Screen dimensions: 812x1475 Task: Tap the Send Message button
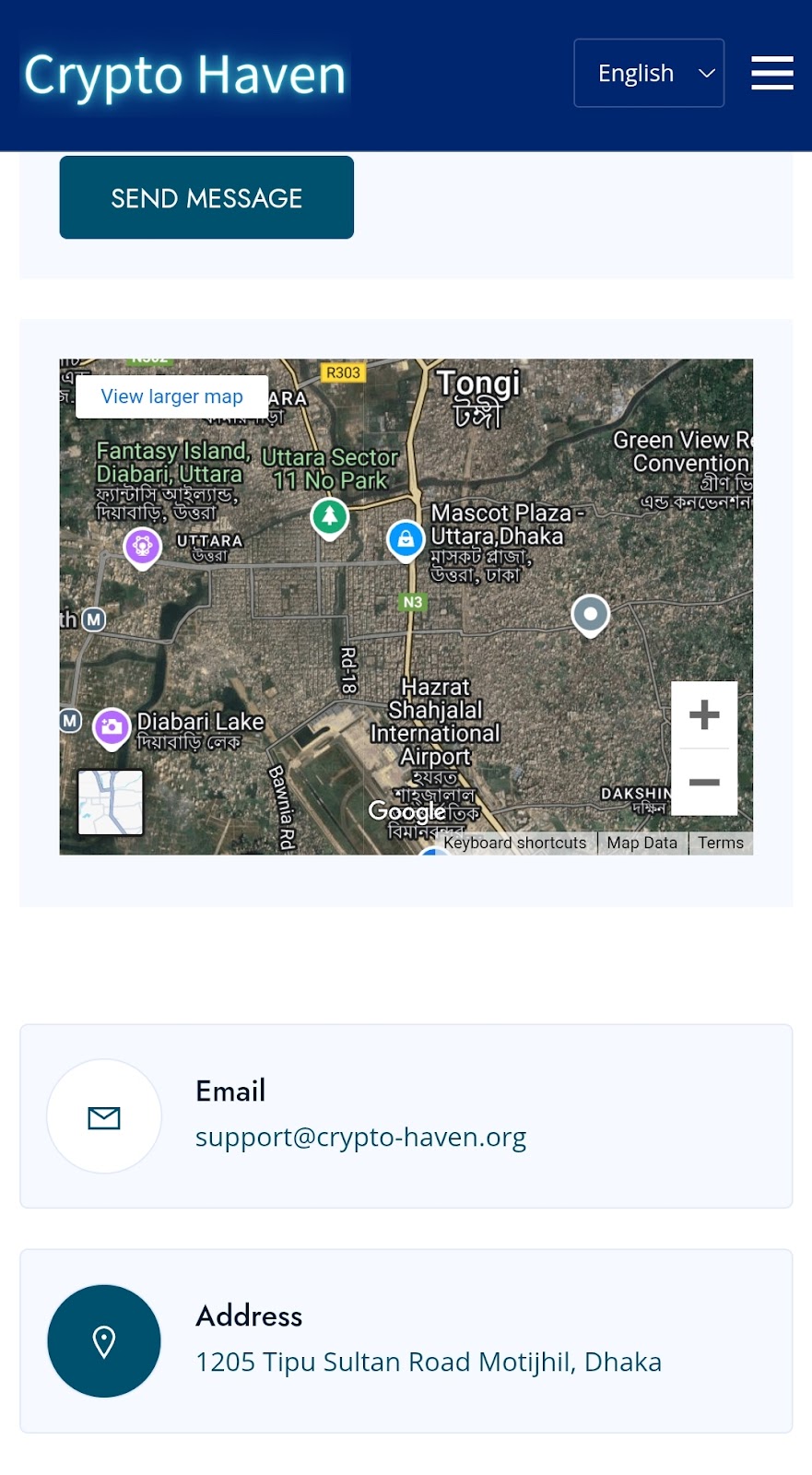coord(206,197)
